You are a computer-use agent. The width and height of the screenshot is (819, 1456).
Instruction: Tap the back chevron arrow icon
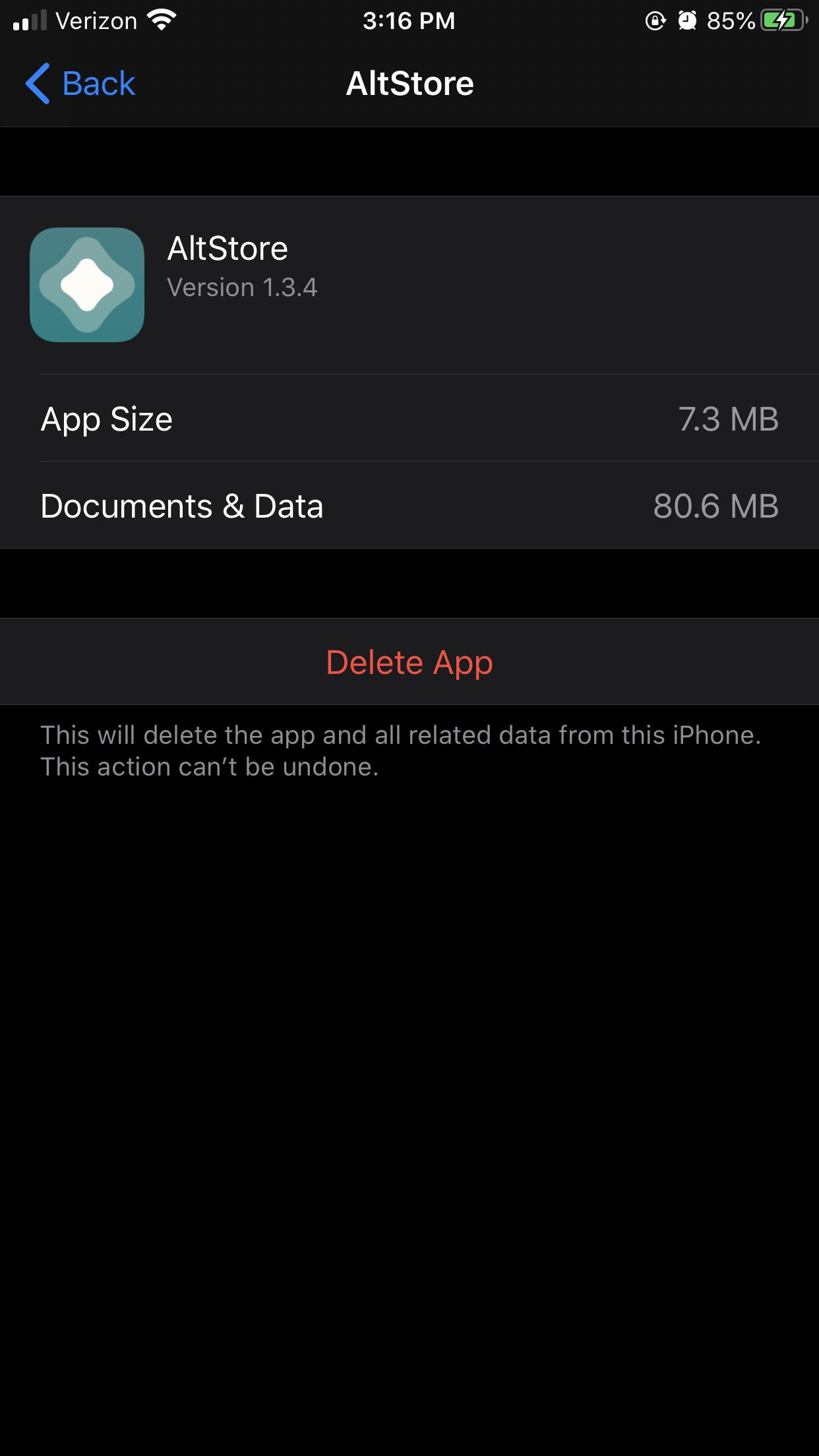(38, 83)
